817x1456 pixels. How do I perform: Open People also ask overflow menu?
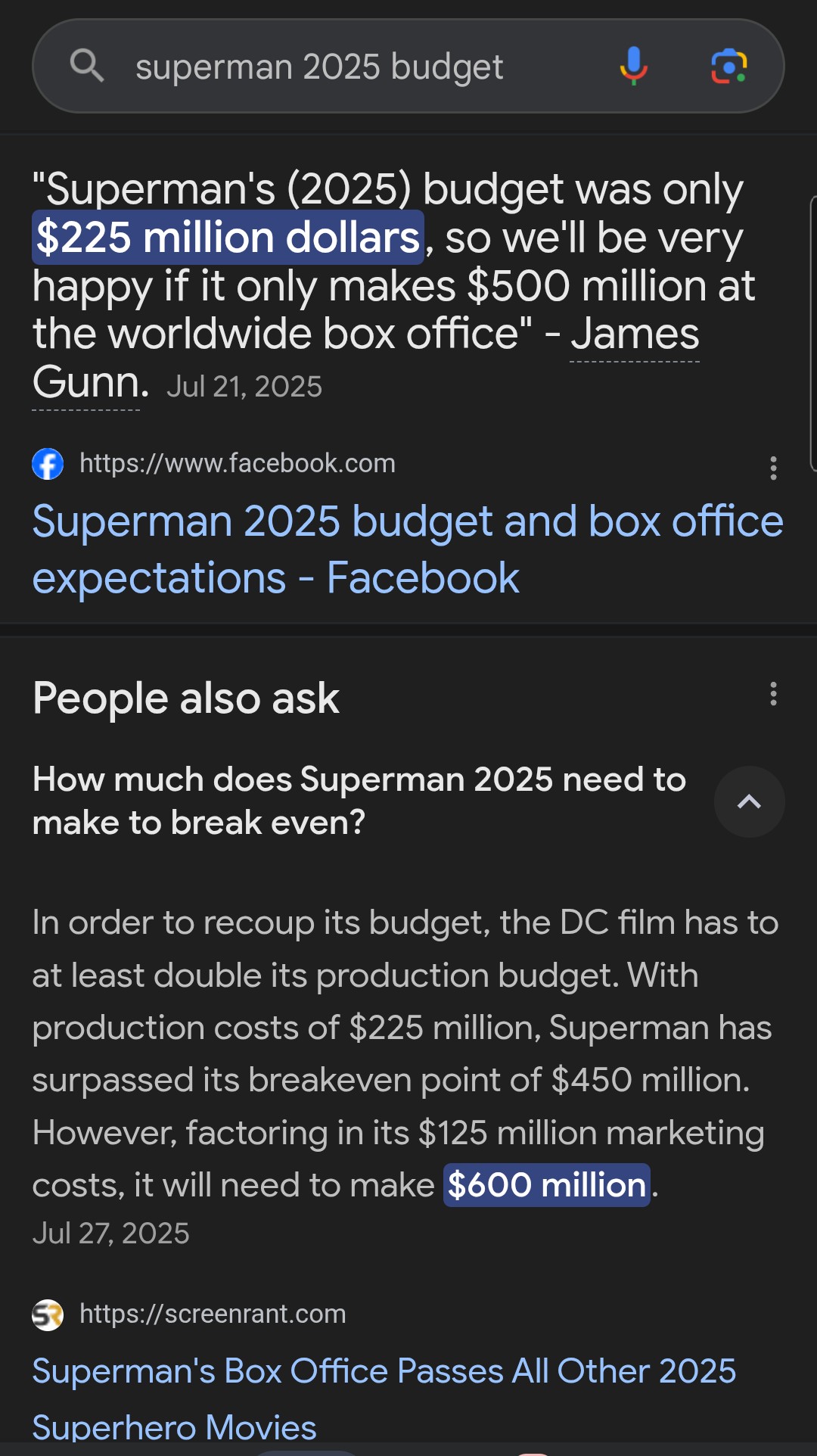coord(773,693)
